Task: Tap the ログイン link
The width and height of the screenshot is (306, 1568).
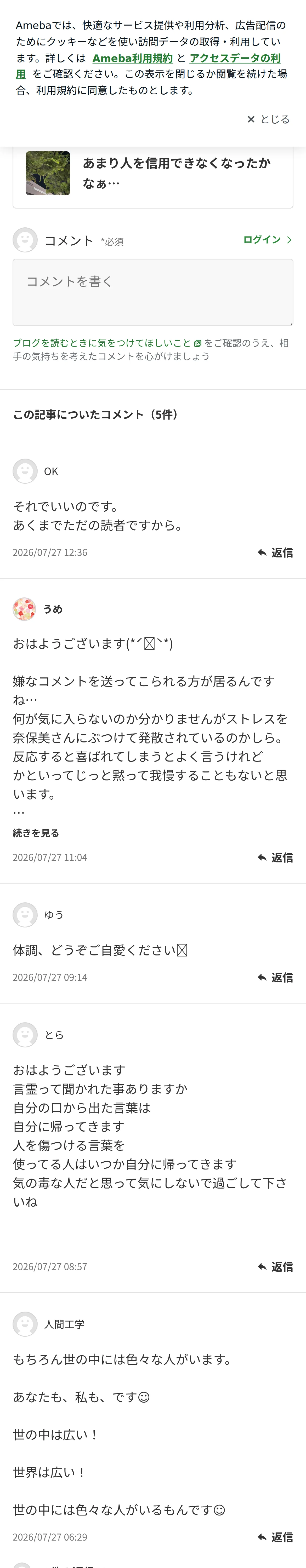Action: coord(267,240)
